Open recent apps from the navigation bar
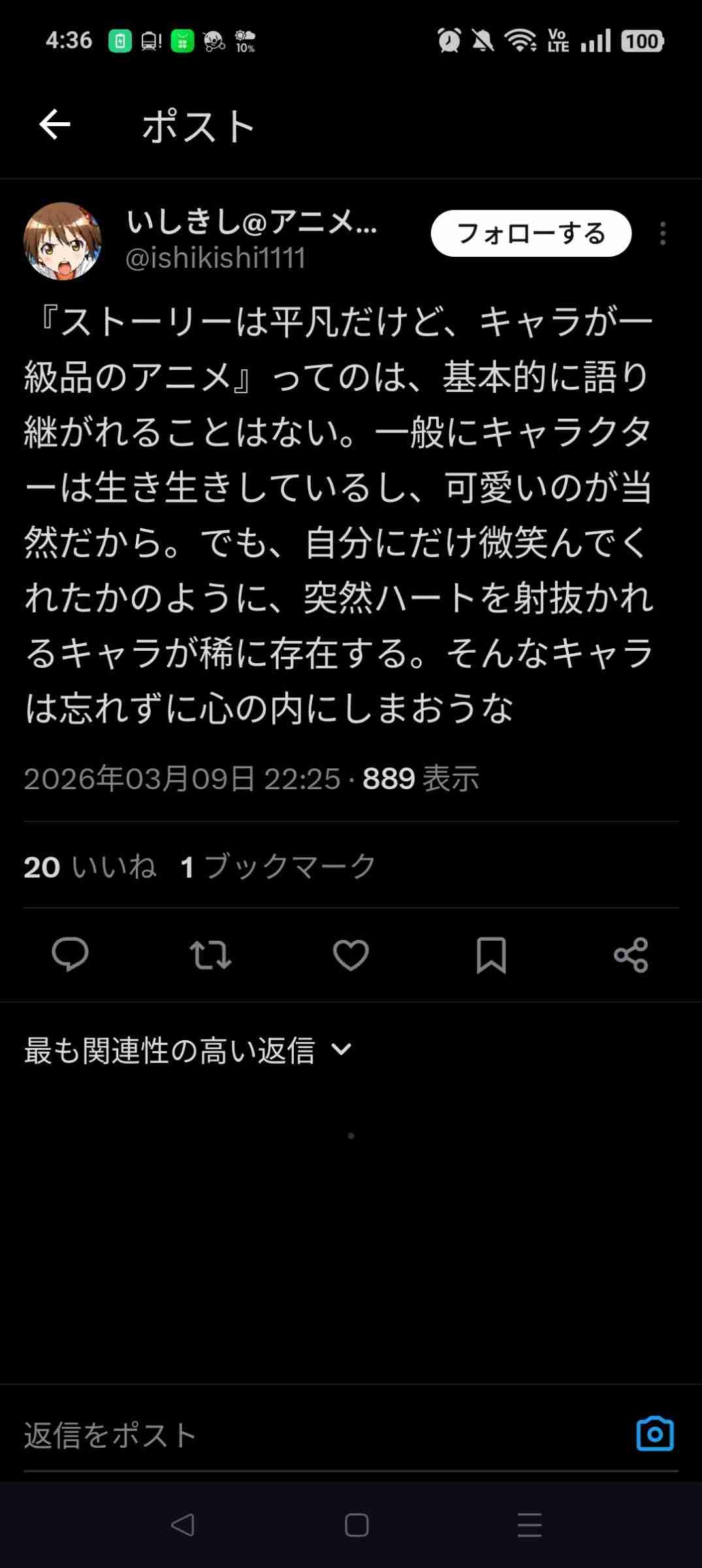 529,1526
